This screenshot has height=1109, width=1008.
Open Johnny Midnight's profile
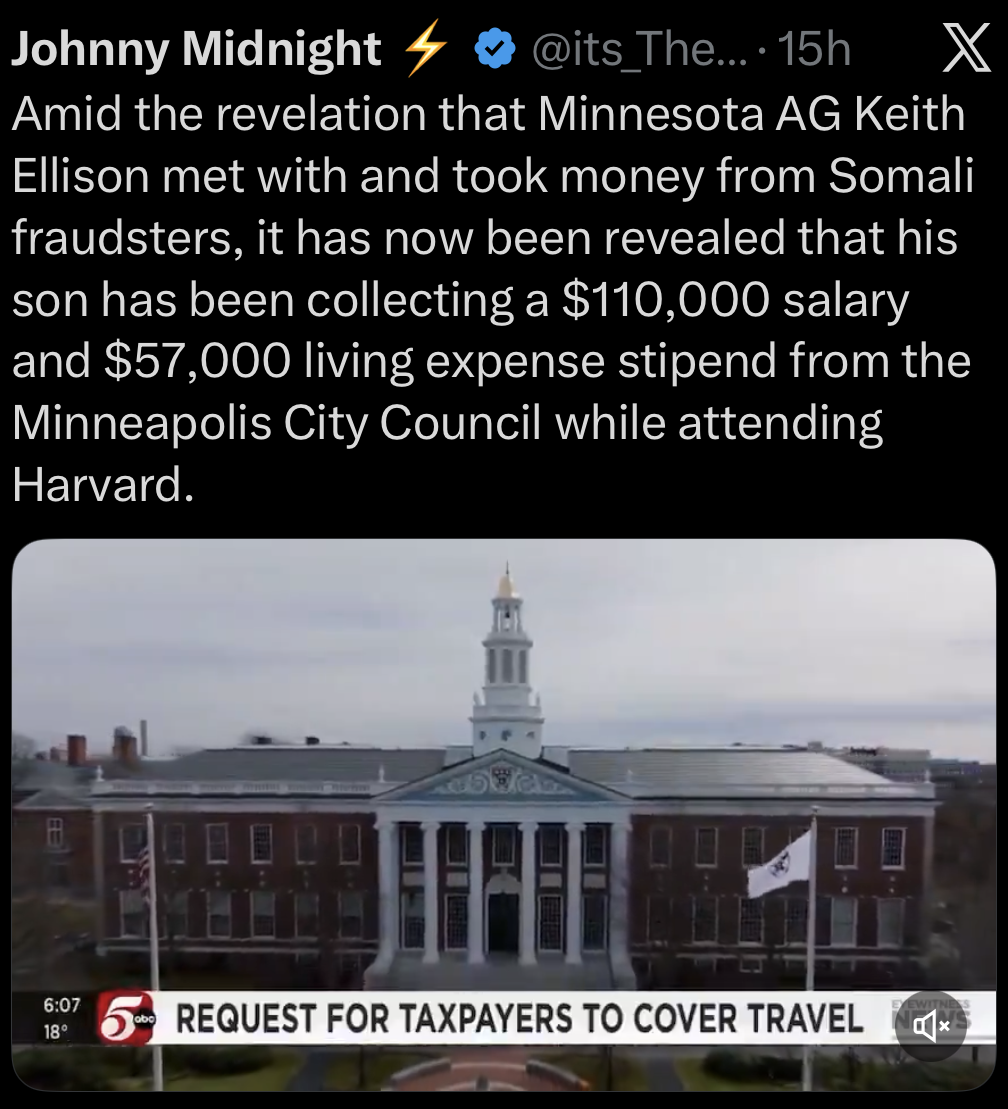tap(196, 49)
